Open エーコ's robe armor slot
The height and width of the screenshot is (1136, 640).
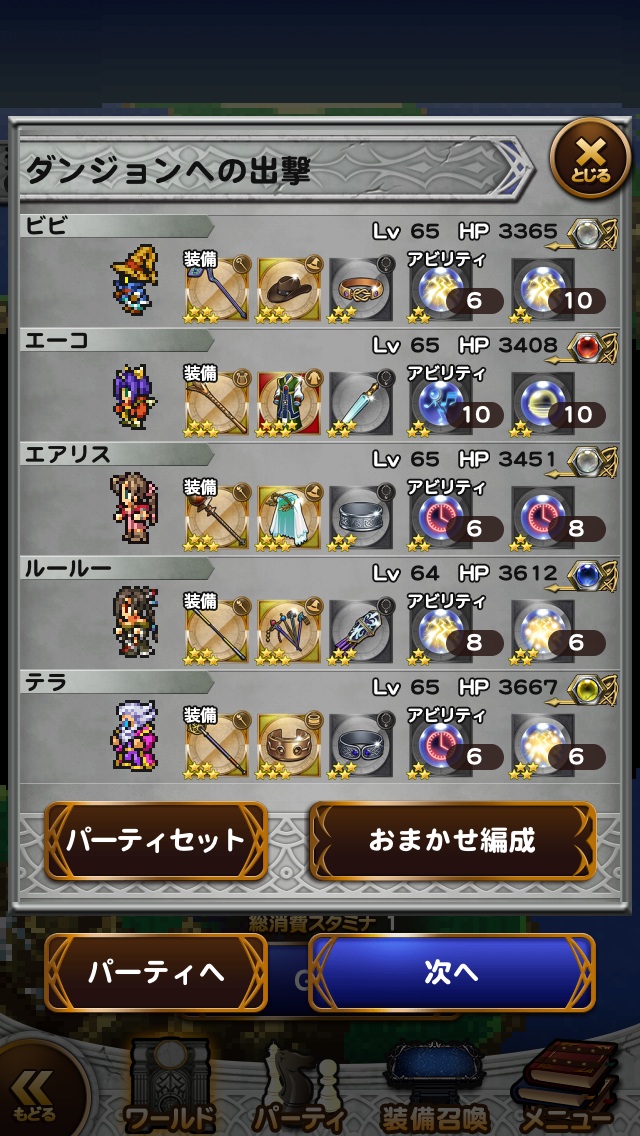tap(289, 402)
